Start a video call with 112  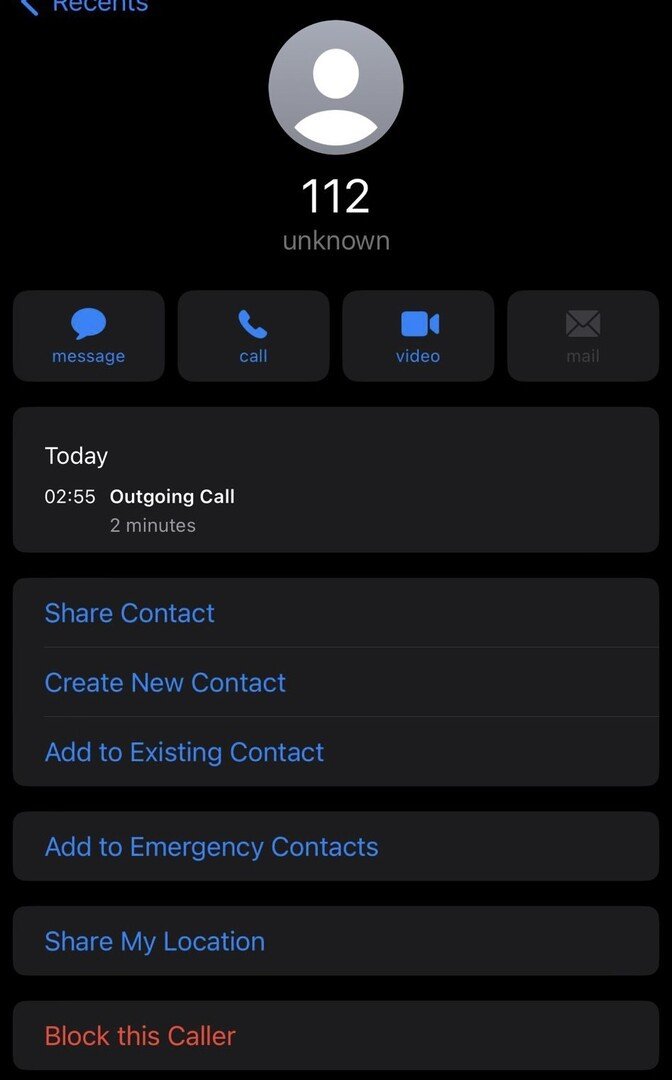(x=418, y=336)
